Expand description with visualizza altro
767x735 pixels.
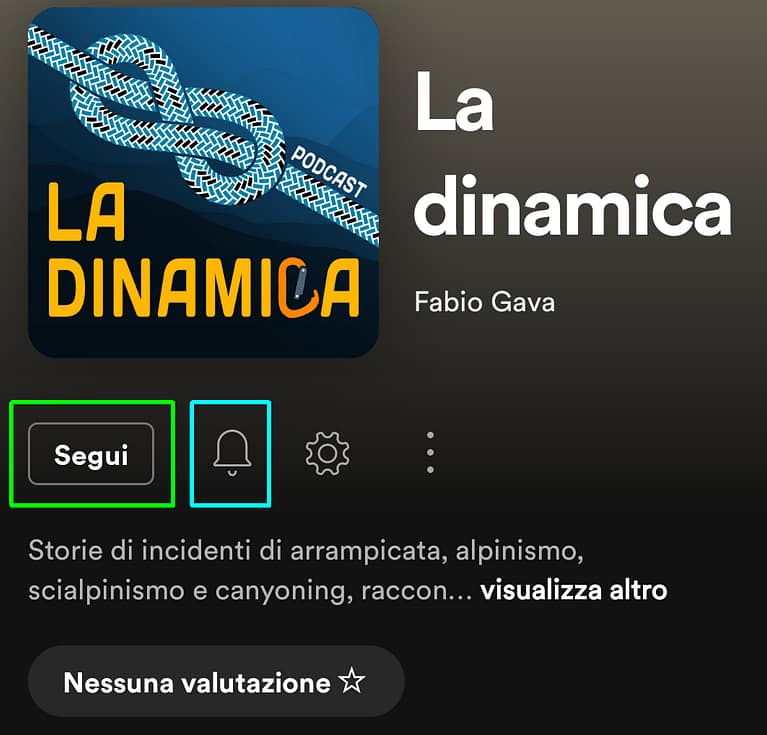pos(573,590)
